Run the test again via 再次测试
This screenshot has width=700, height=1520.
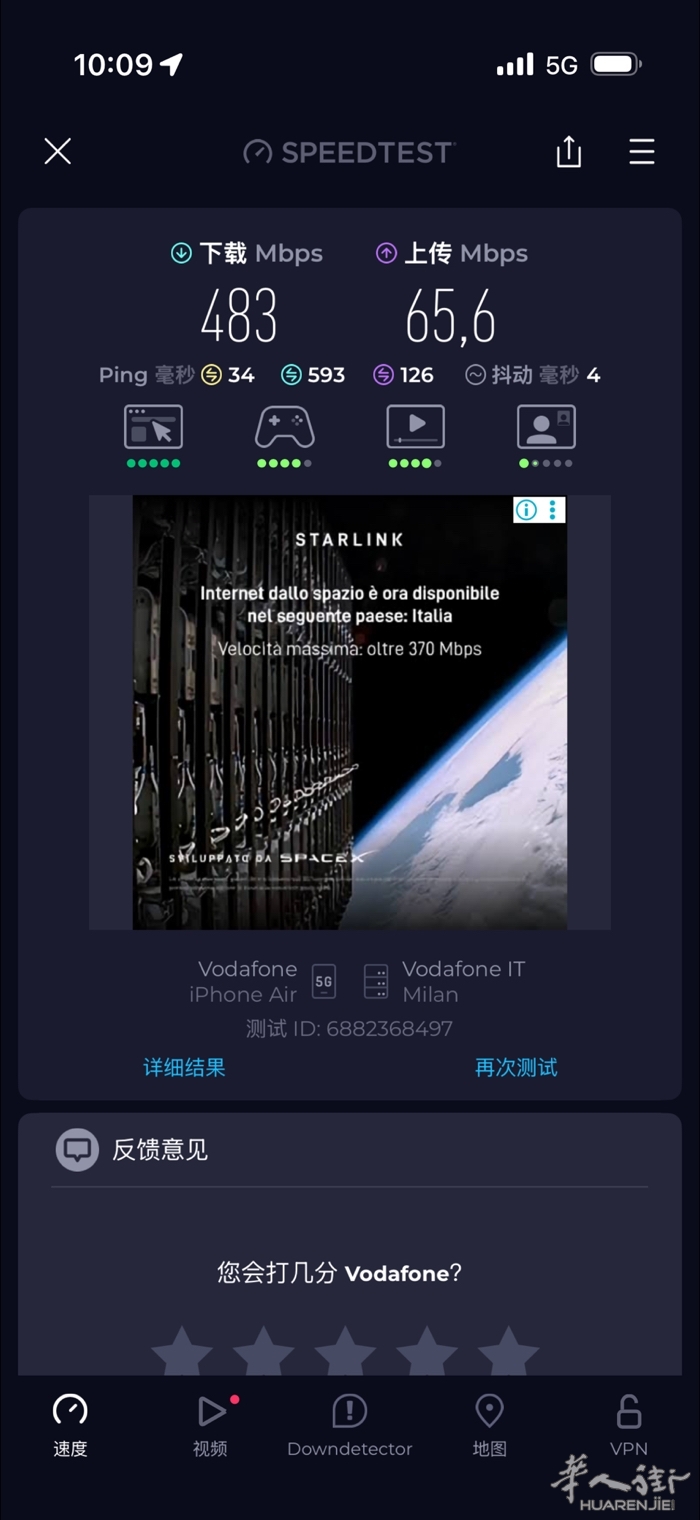(515, 1067)
